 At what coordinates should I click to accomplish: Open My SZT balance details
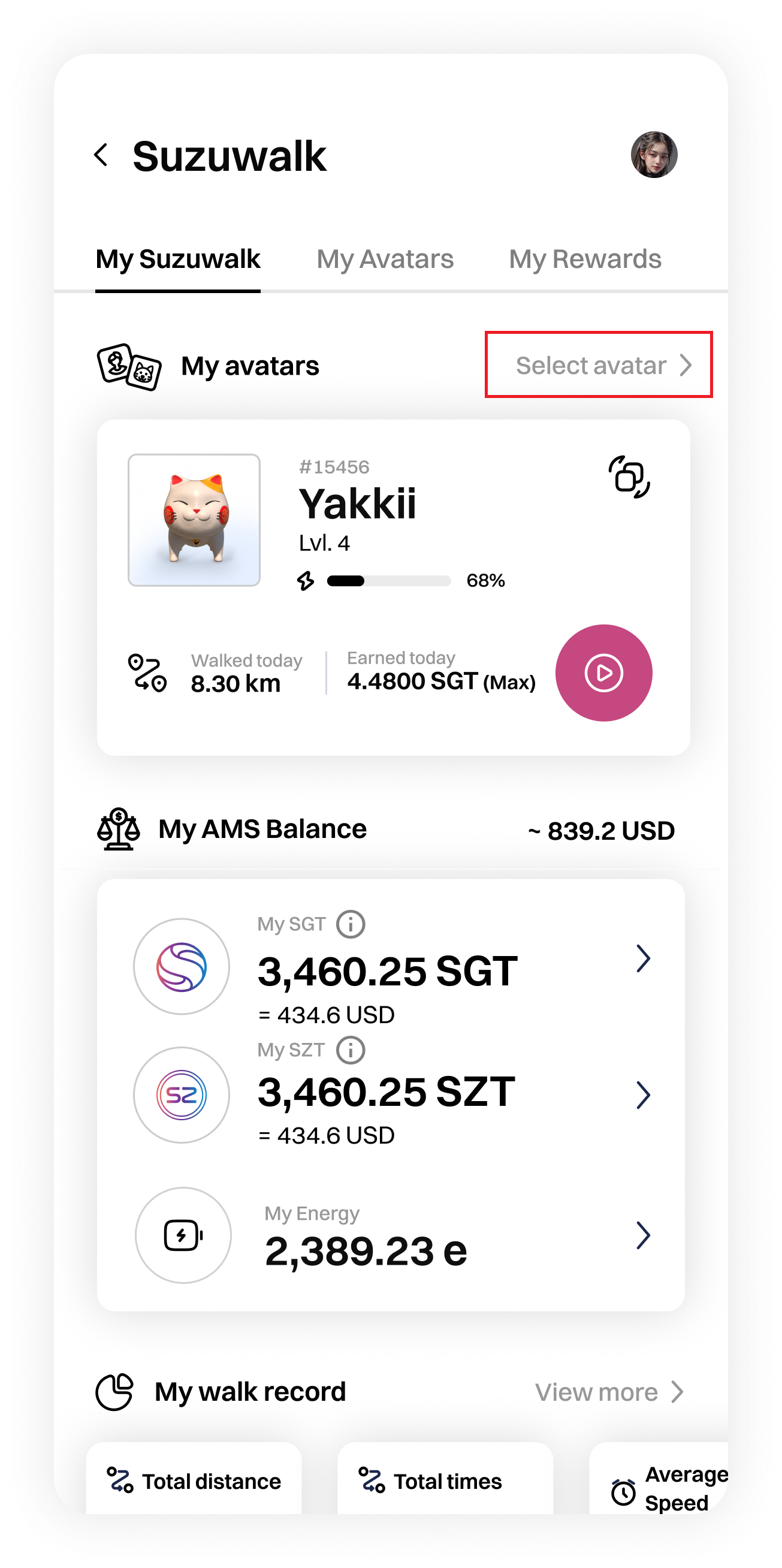coord(642,1095)
